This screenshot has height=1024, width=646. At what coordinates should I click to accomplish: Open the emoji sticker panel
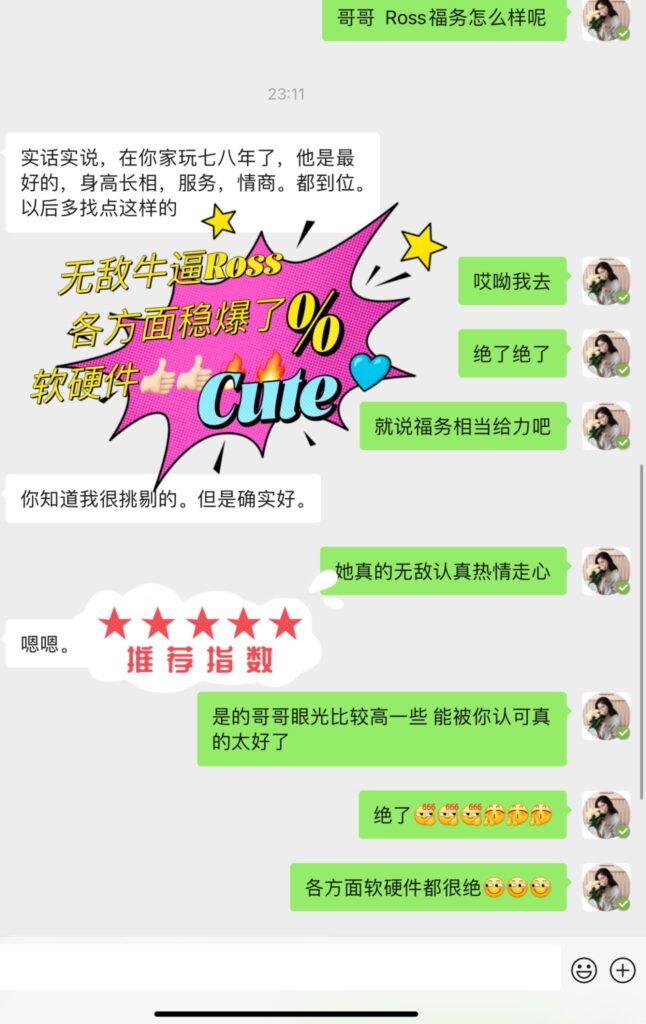pos(584,969)
